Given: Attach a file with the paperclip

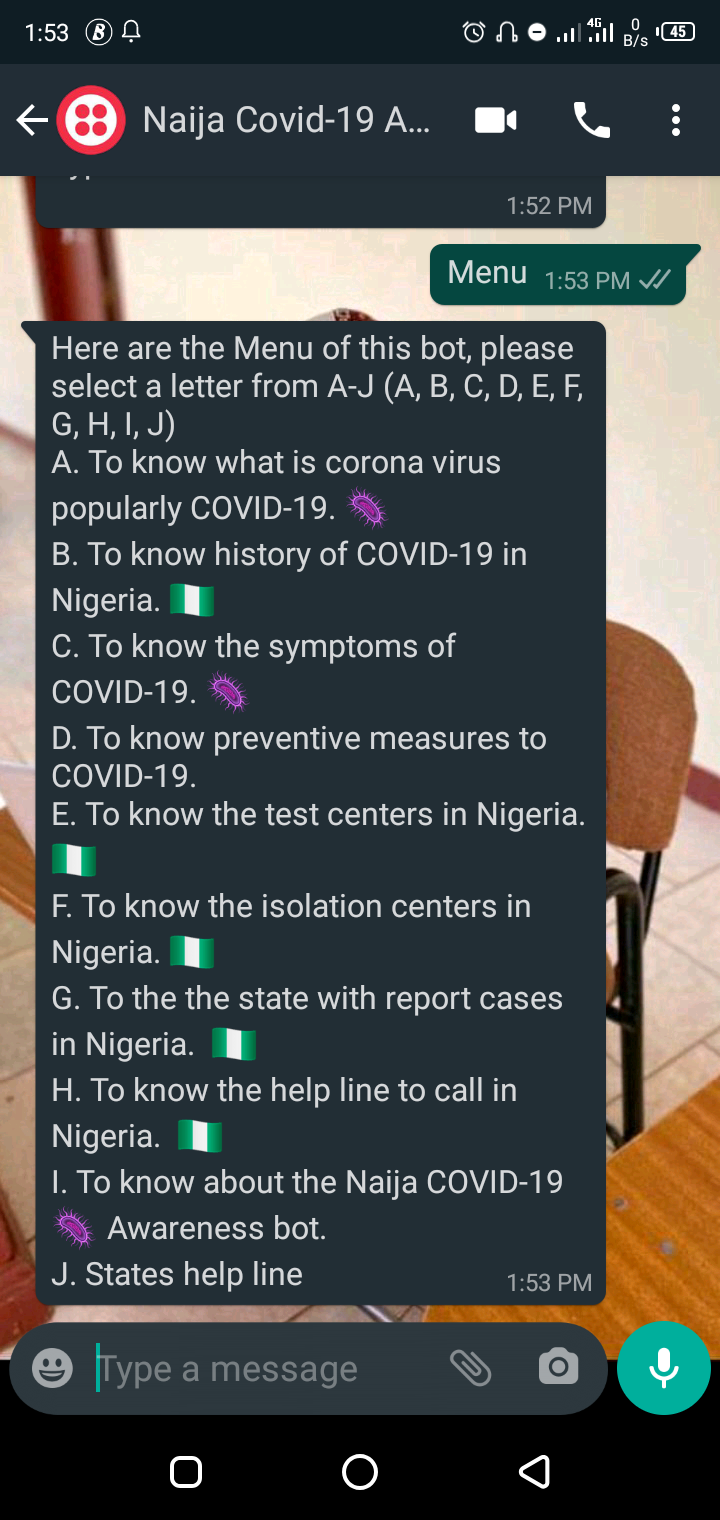Looking at the screenshot, I should coord(470,1368).
